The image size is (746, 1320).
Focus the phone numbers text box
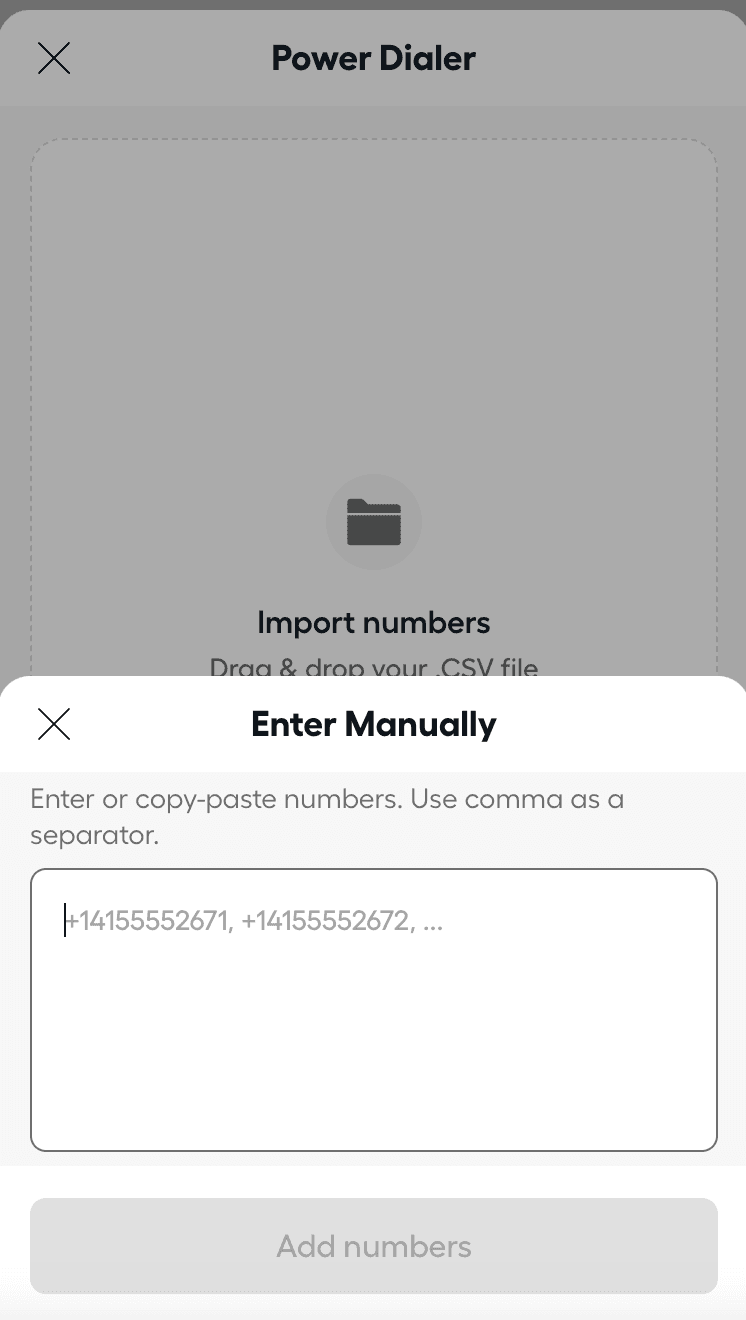373,1010
